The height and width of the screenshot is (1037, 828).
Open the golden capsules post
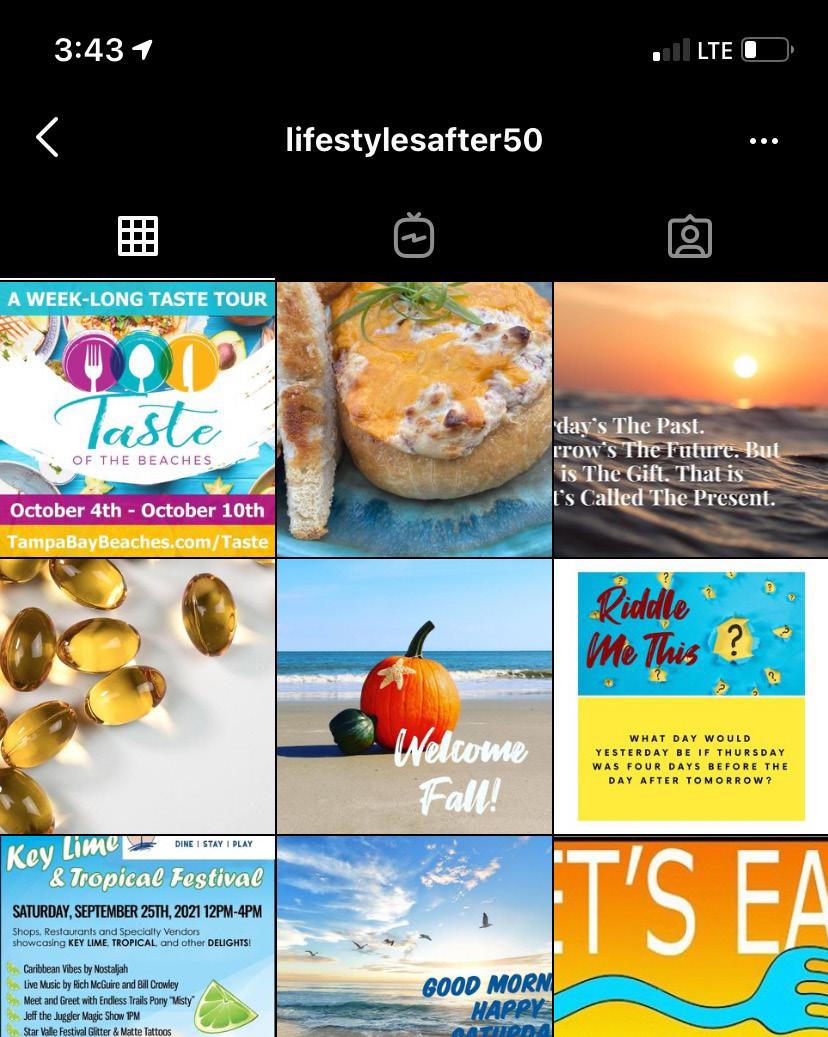click(x=137, y=695)
